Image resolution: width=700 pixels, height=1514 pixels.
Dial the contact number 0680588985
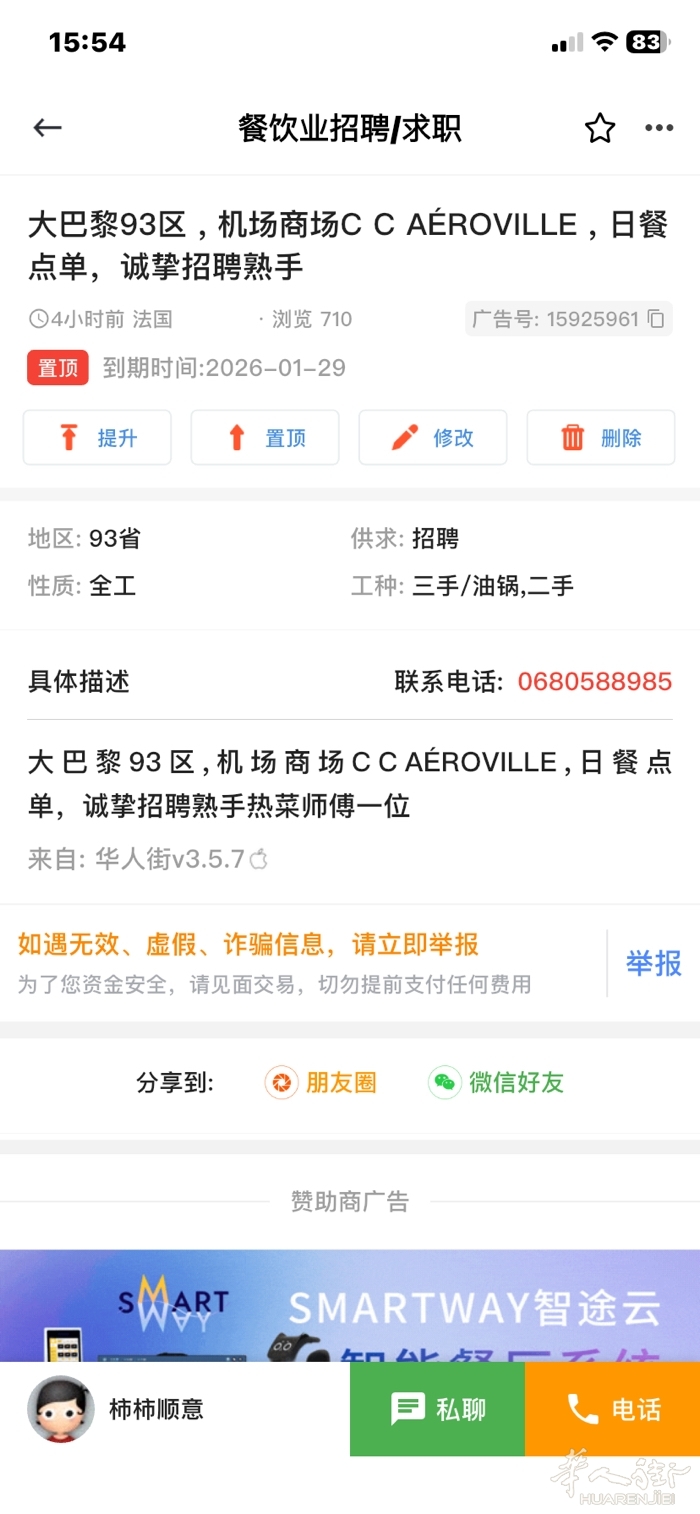click(595, 682)
